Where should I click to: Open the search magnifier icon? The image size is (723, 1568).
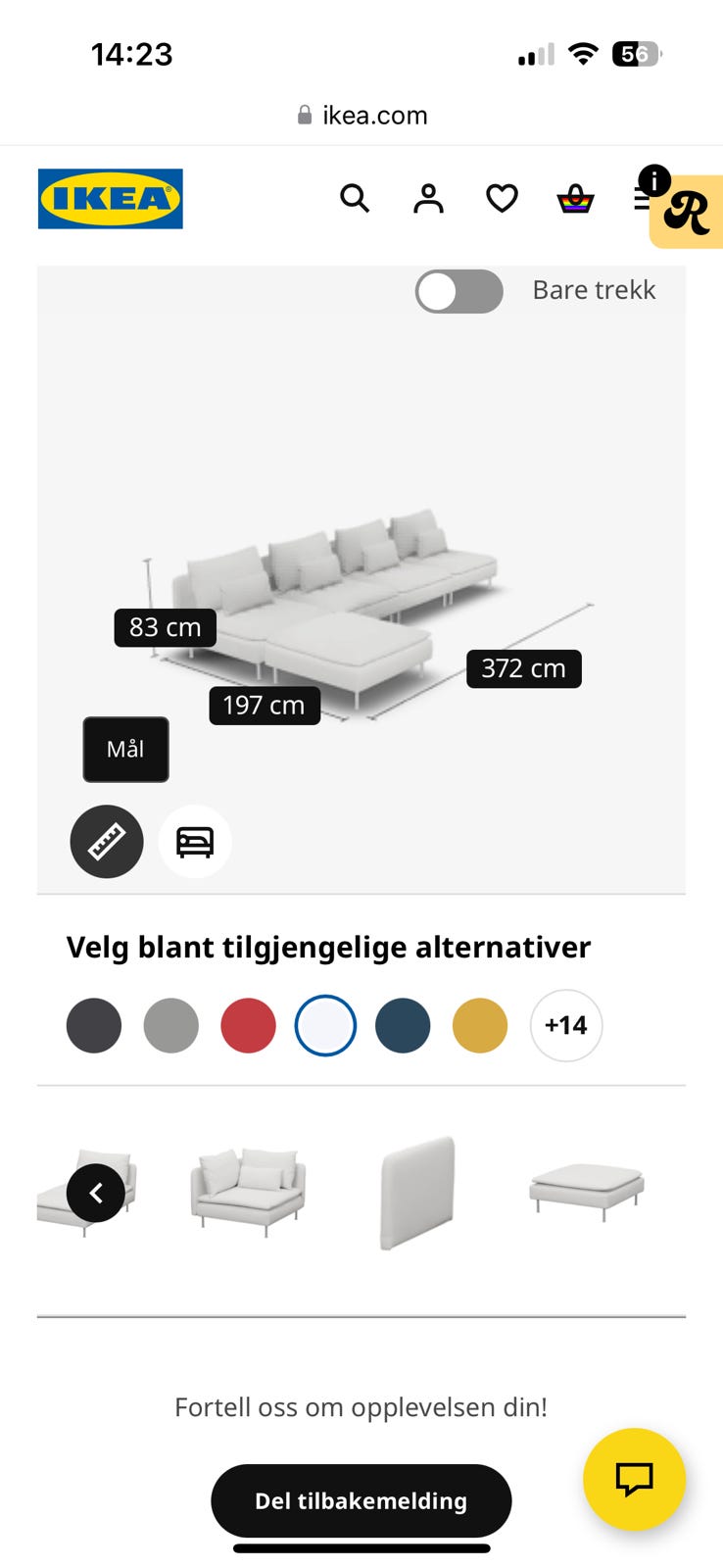355,199
